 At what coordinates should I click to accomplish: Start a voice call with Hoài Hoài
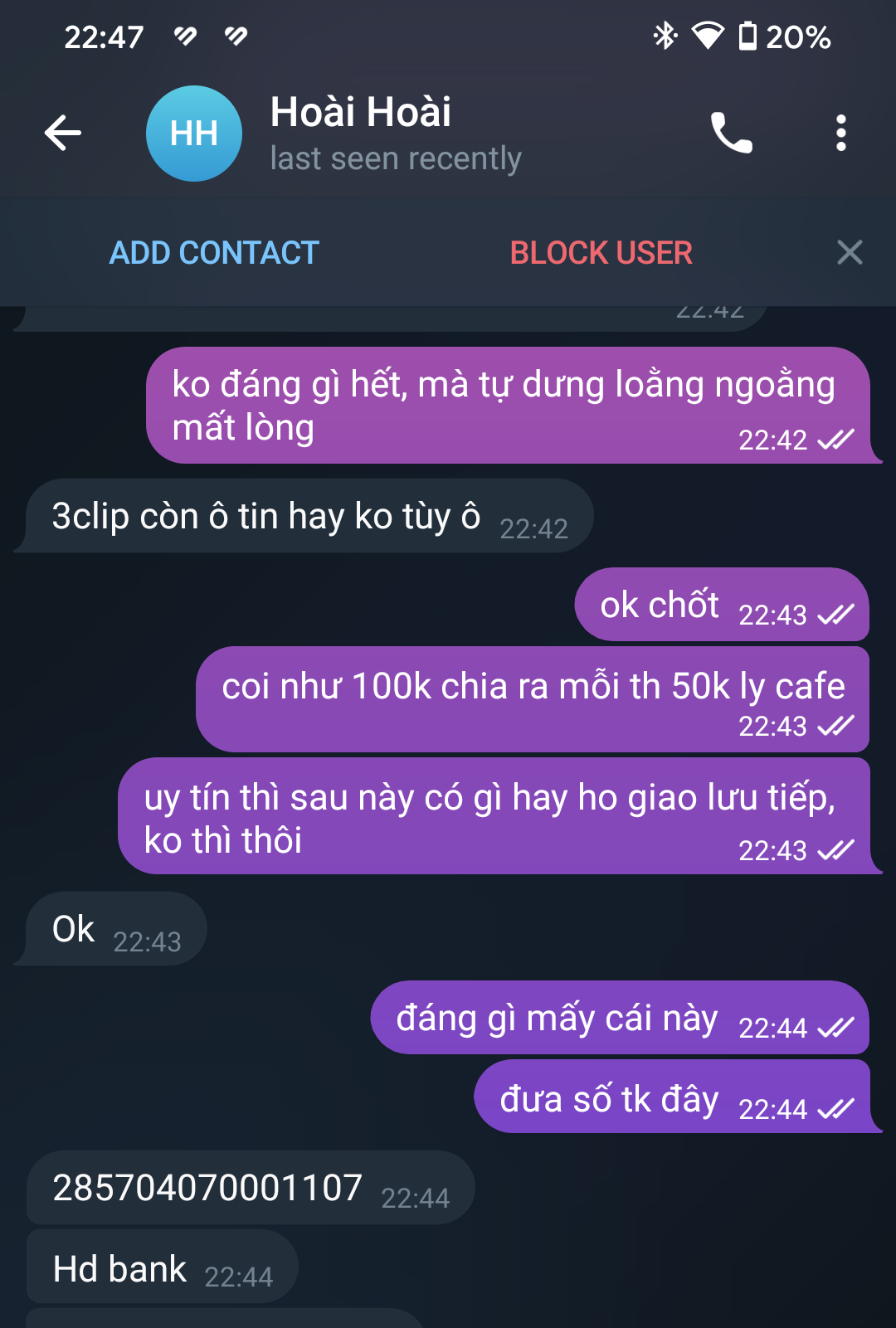tap(731, 133)
